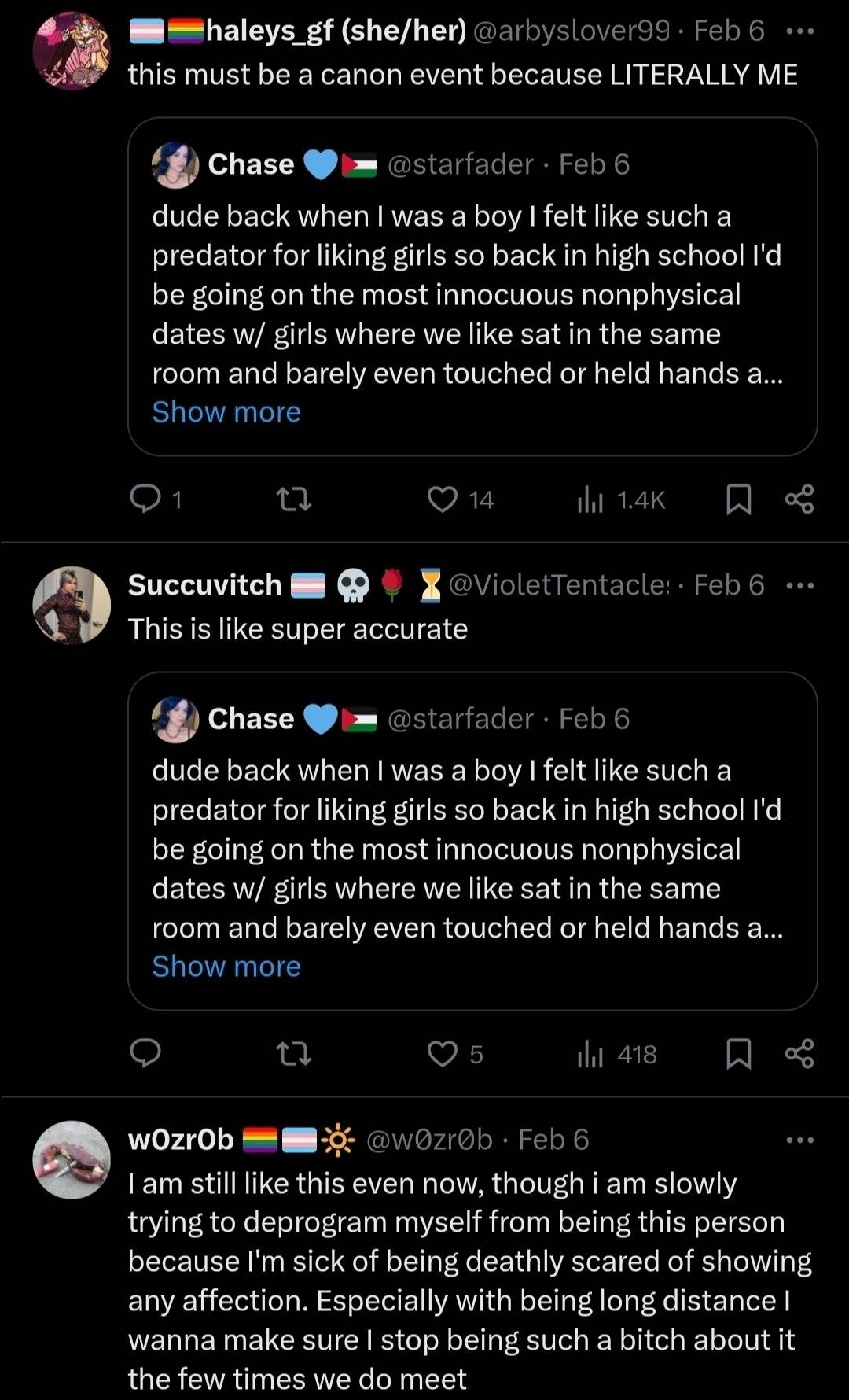849x1400 pixels.
Task: Bookmark Succuvitch's post
Action: pos(737,1053)
